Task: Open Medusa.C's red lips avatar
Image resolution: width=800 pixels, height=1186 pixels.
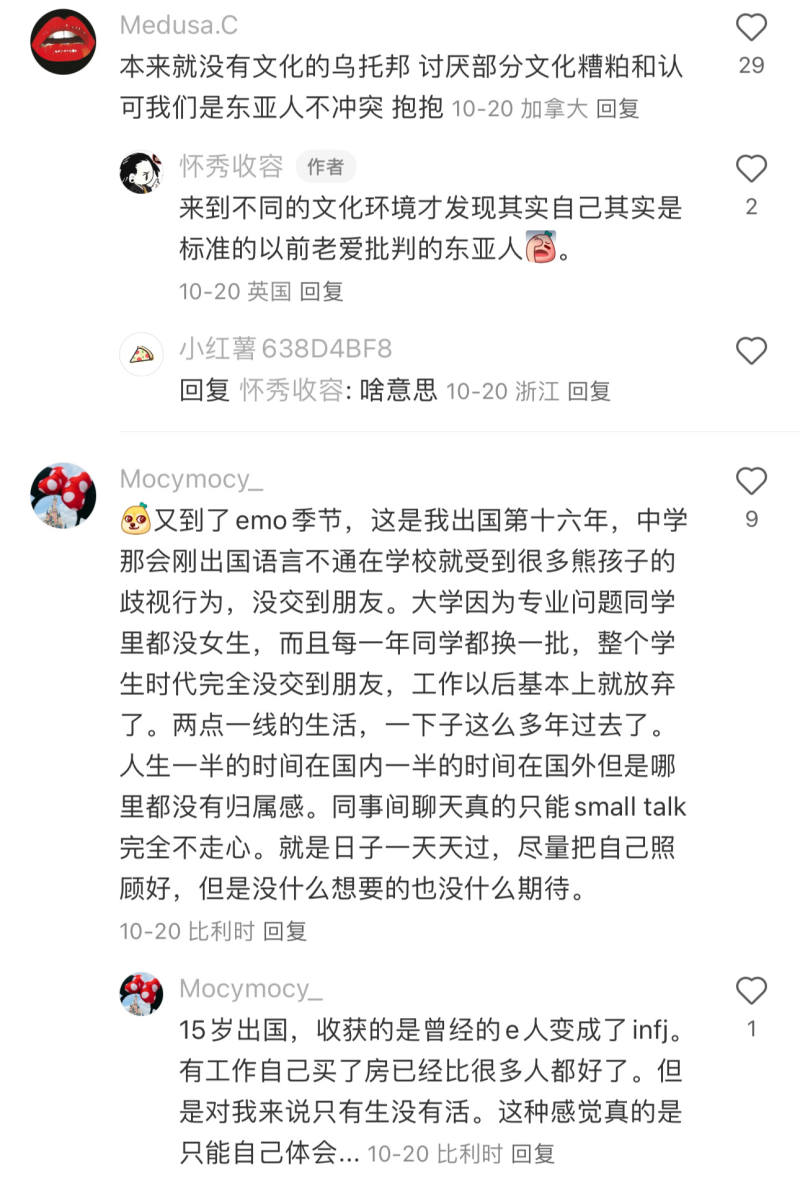Action: click(x=62, y=40)
